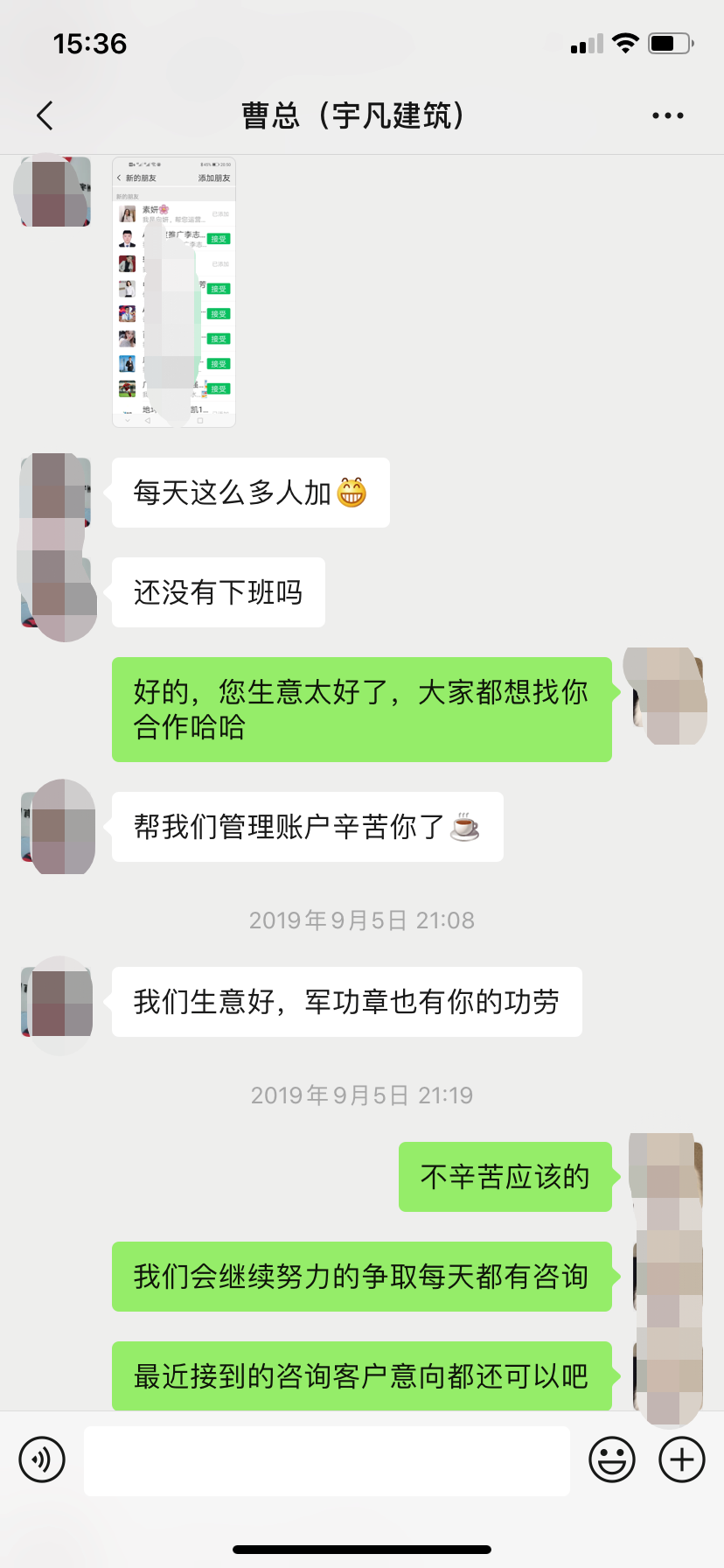The height and width of the screenshot is (1568, 724).
Task: Open the chat details overflow menu
Action: (x=667, y=115)
